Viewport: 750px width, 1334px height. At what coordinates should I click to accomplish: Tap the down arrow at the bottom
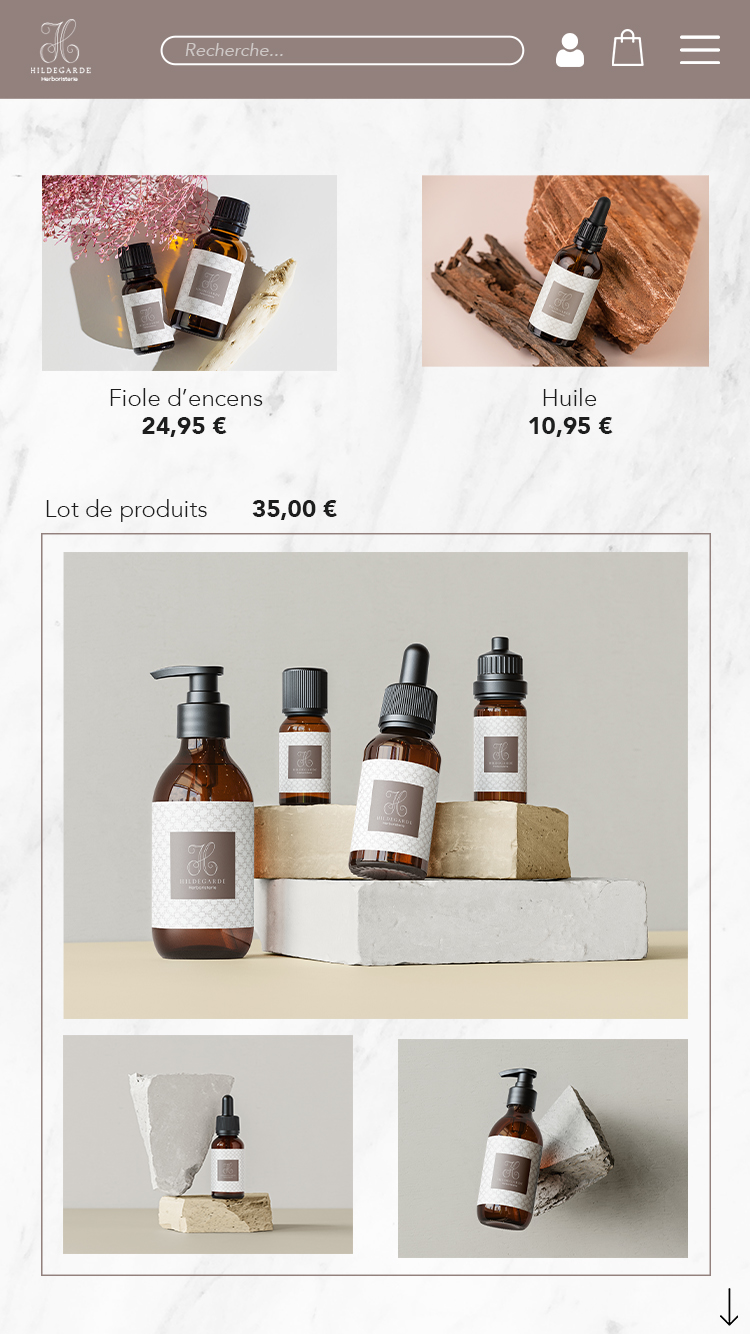tap(729, 1307)
